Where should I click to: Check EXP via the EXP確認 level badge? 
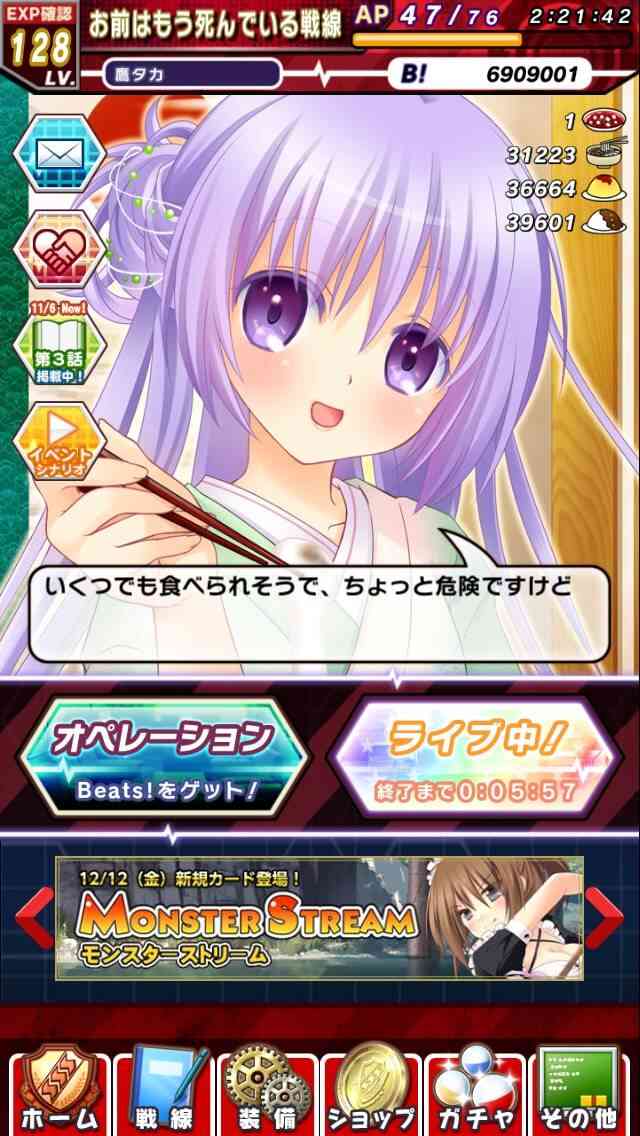pyautogui.click(x=41, y=45)
